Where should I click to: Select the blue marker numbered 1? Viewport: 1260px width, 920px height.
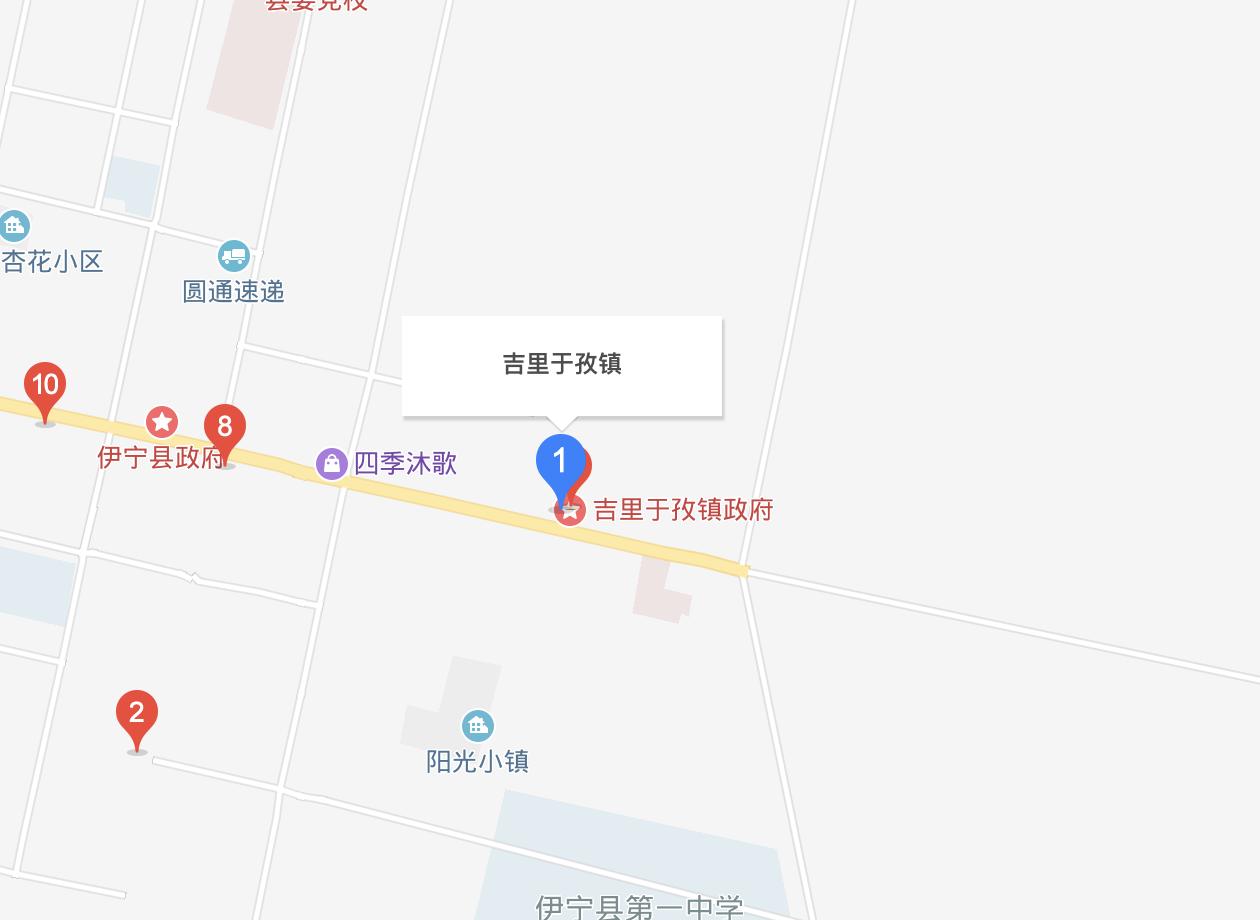(561, 464)
